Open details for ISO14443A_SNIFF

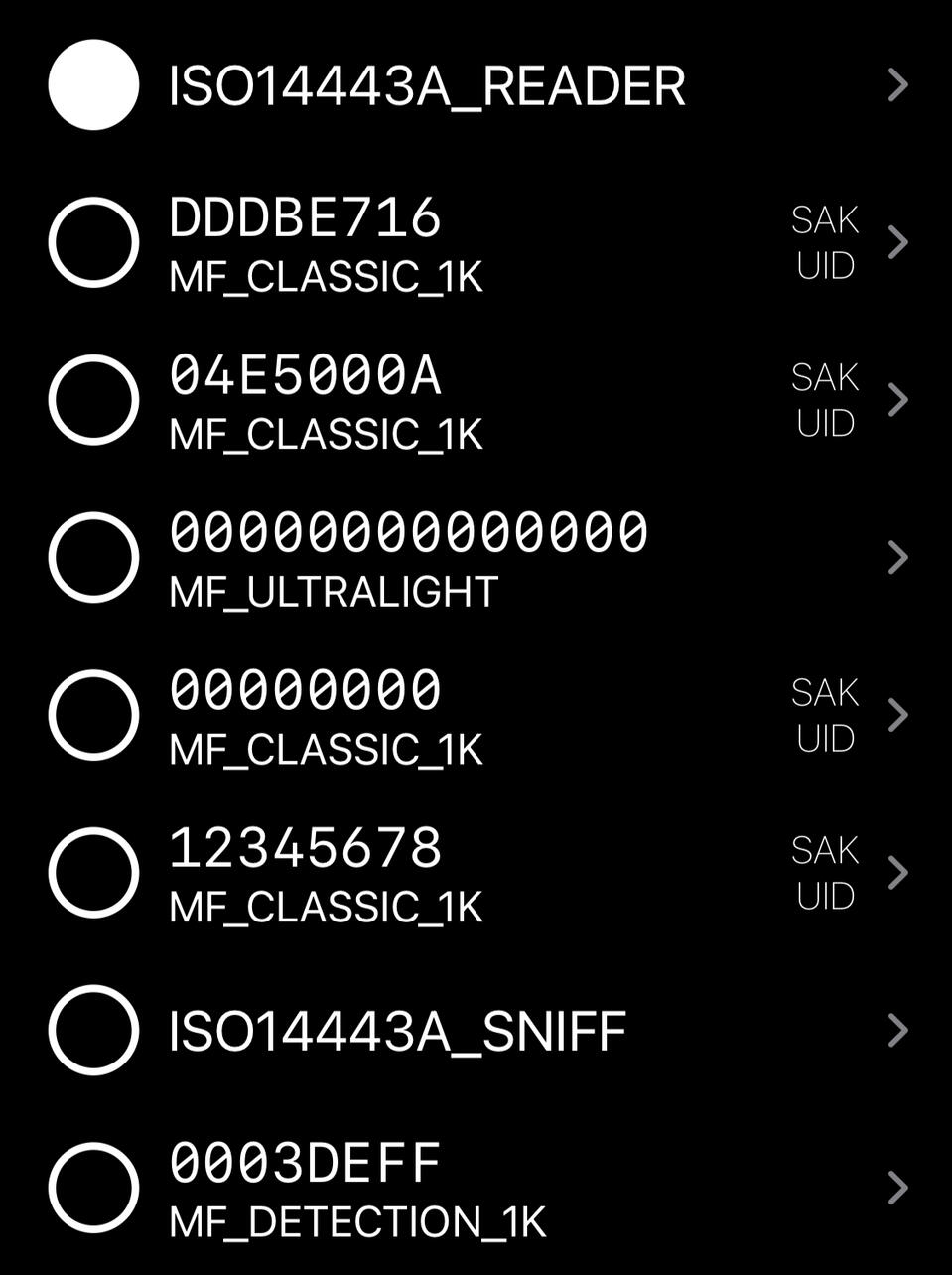(897, 1030)
